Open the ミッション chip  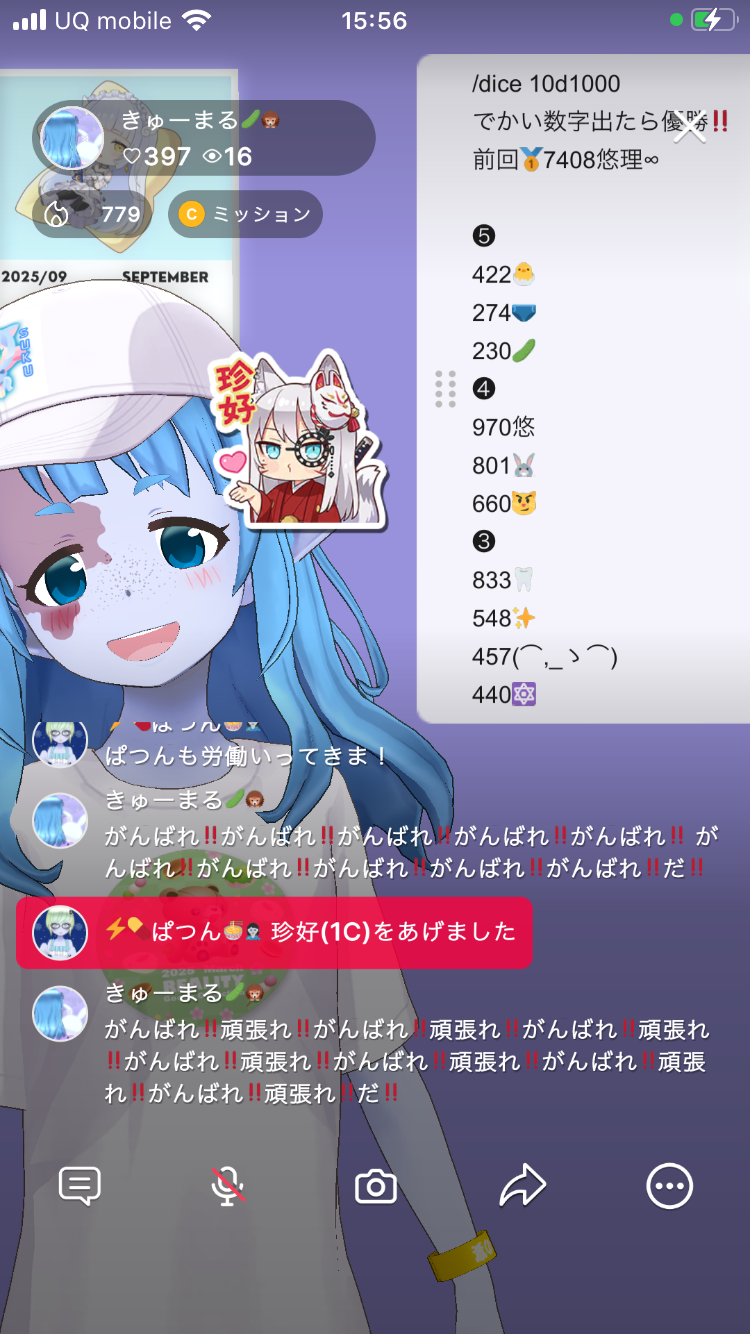(245, 214)
